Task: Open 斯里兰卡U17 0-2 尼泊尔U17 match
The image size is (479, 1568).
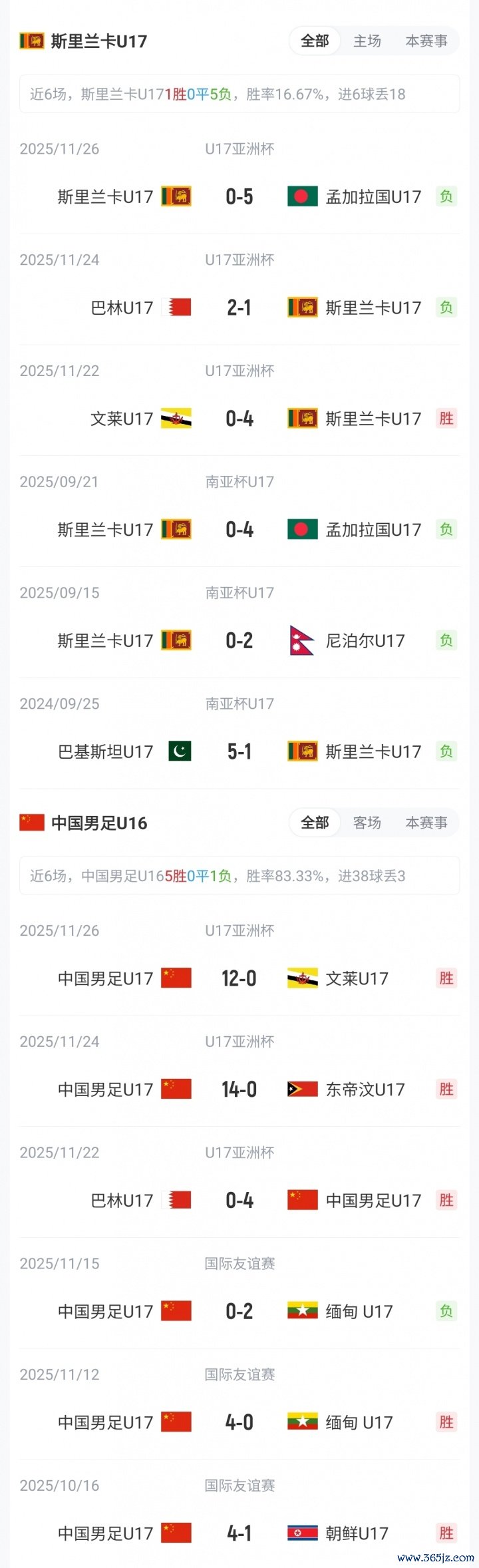Action: (239, 641)
